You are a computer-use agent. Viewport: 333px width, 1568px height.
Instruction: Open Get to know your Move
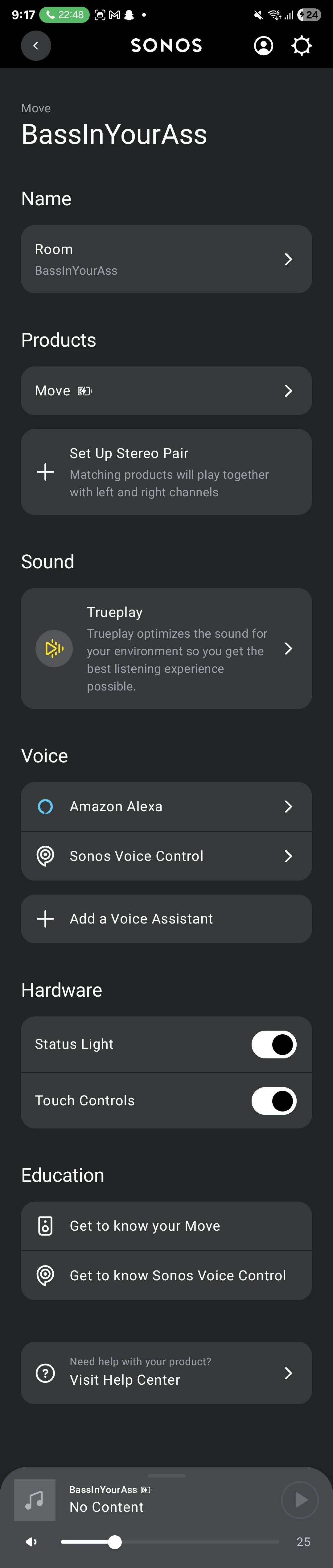click(166, 1226)
